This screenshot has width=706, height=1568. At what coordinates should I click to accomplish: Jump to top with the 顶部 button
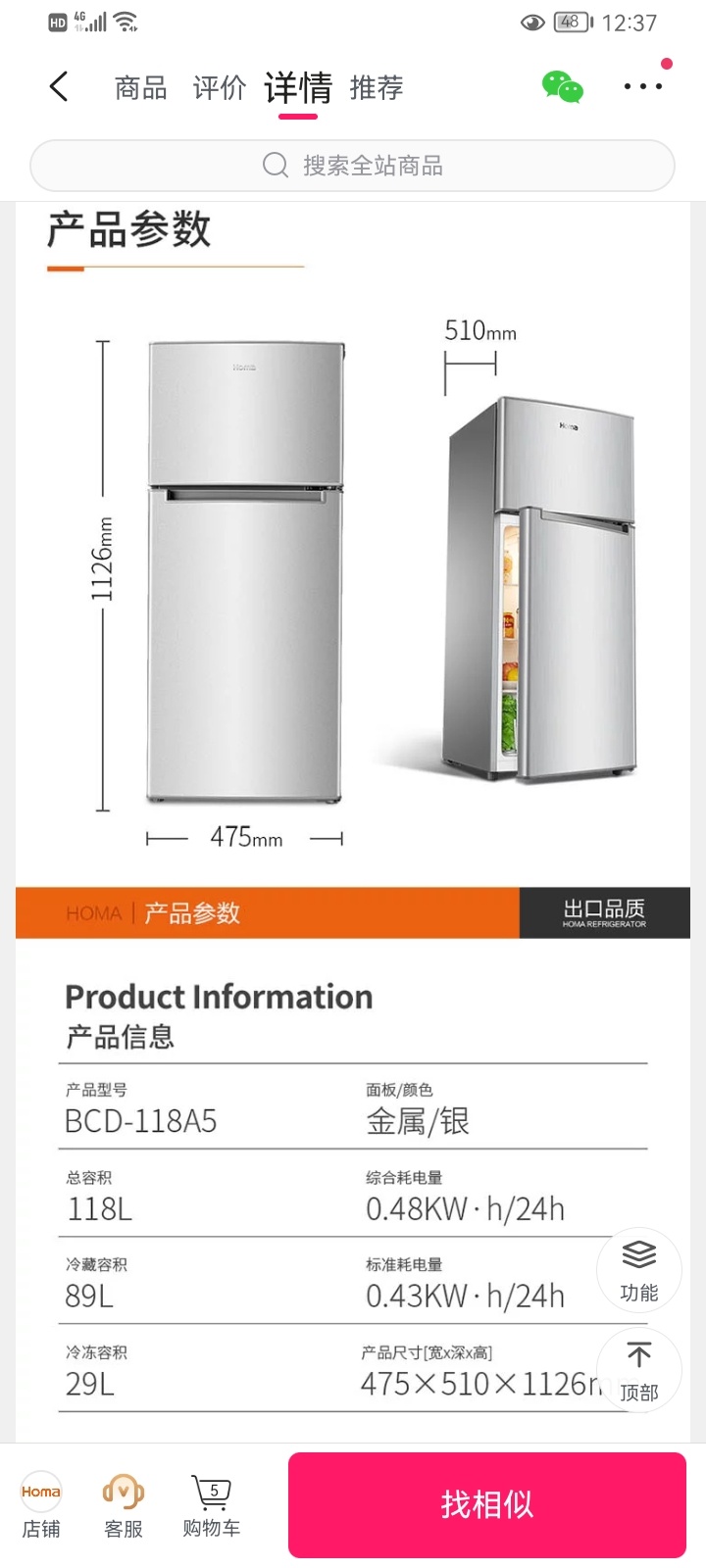pos(639,1369)
